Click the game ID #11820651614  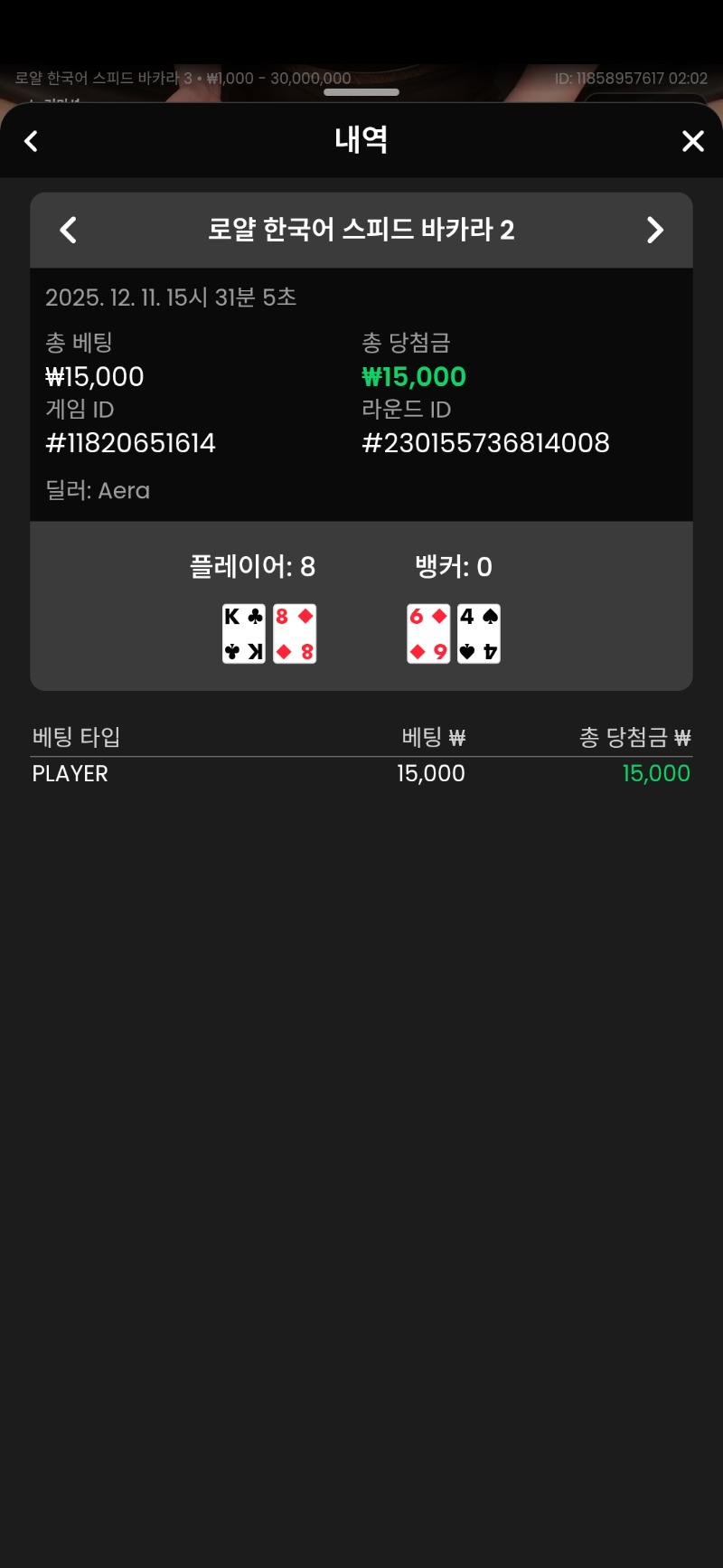129,443
